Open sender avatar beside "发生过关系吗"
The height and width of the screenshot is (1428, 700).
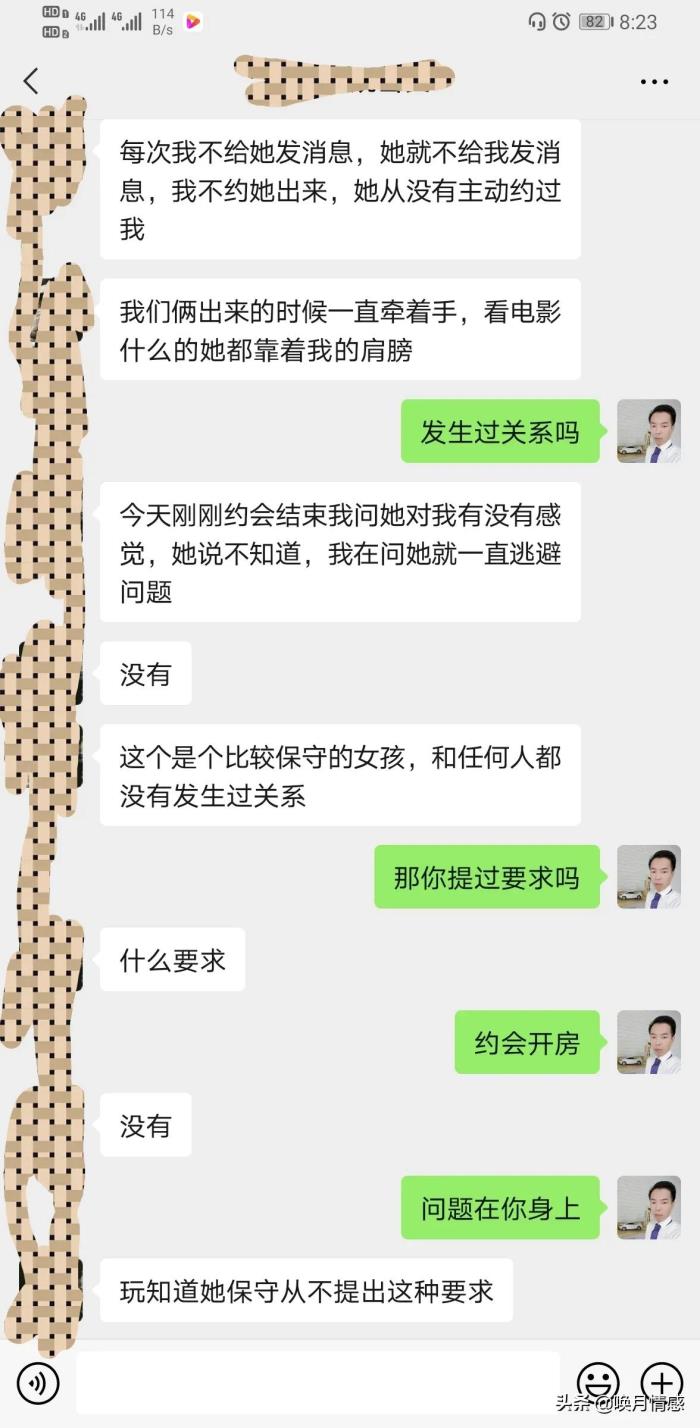648,431
